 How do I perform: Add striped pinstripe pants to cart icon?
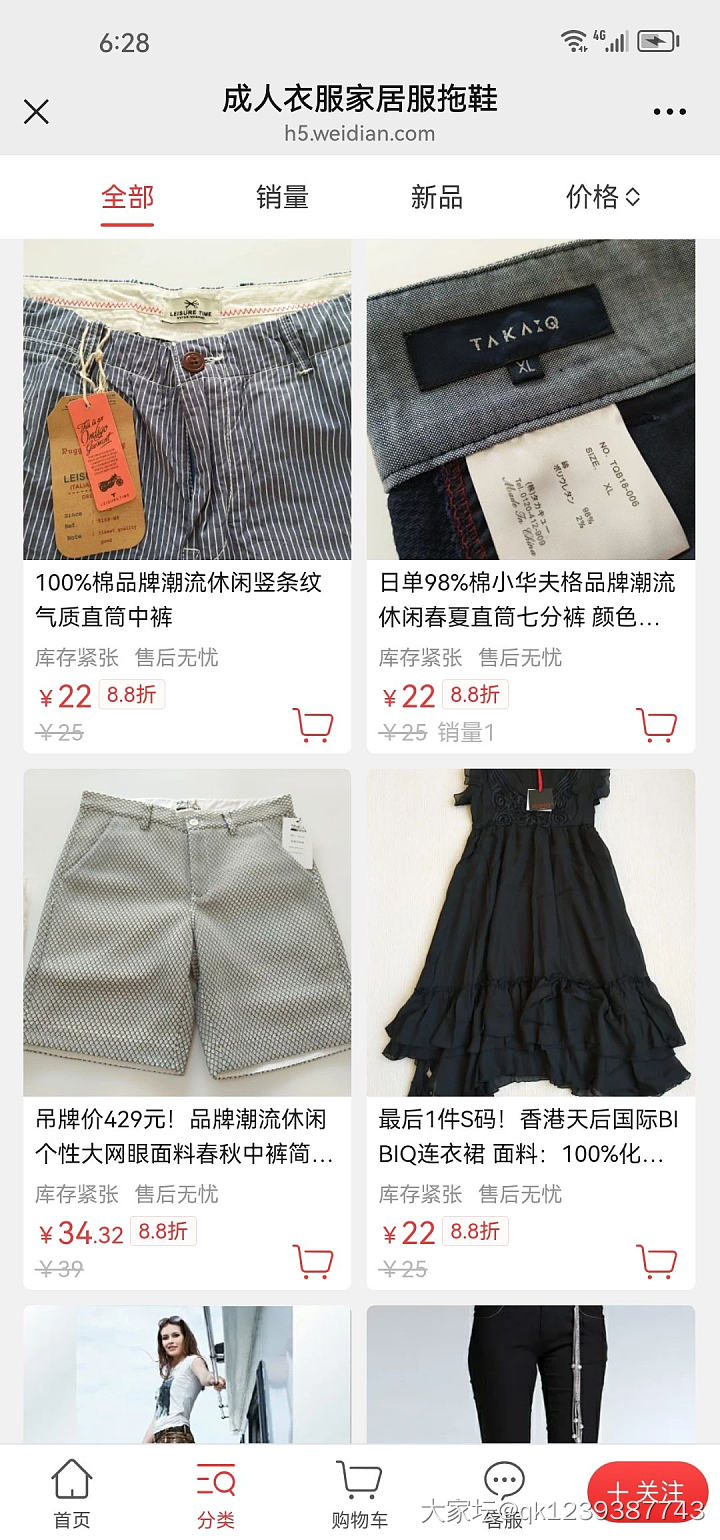click(314, 725)
